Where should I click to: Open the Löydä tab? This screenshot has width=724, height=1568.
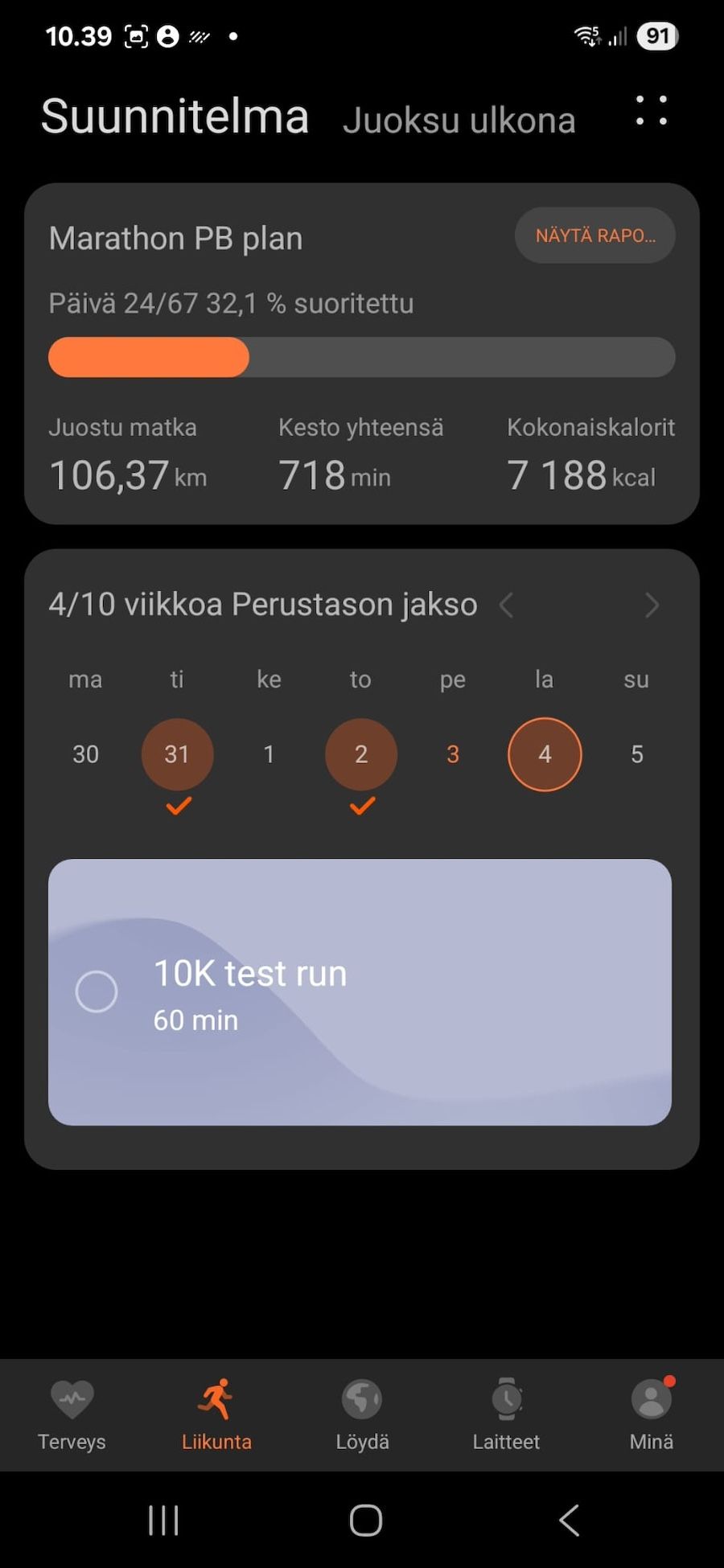[362, 1415]
